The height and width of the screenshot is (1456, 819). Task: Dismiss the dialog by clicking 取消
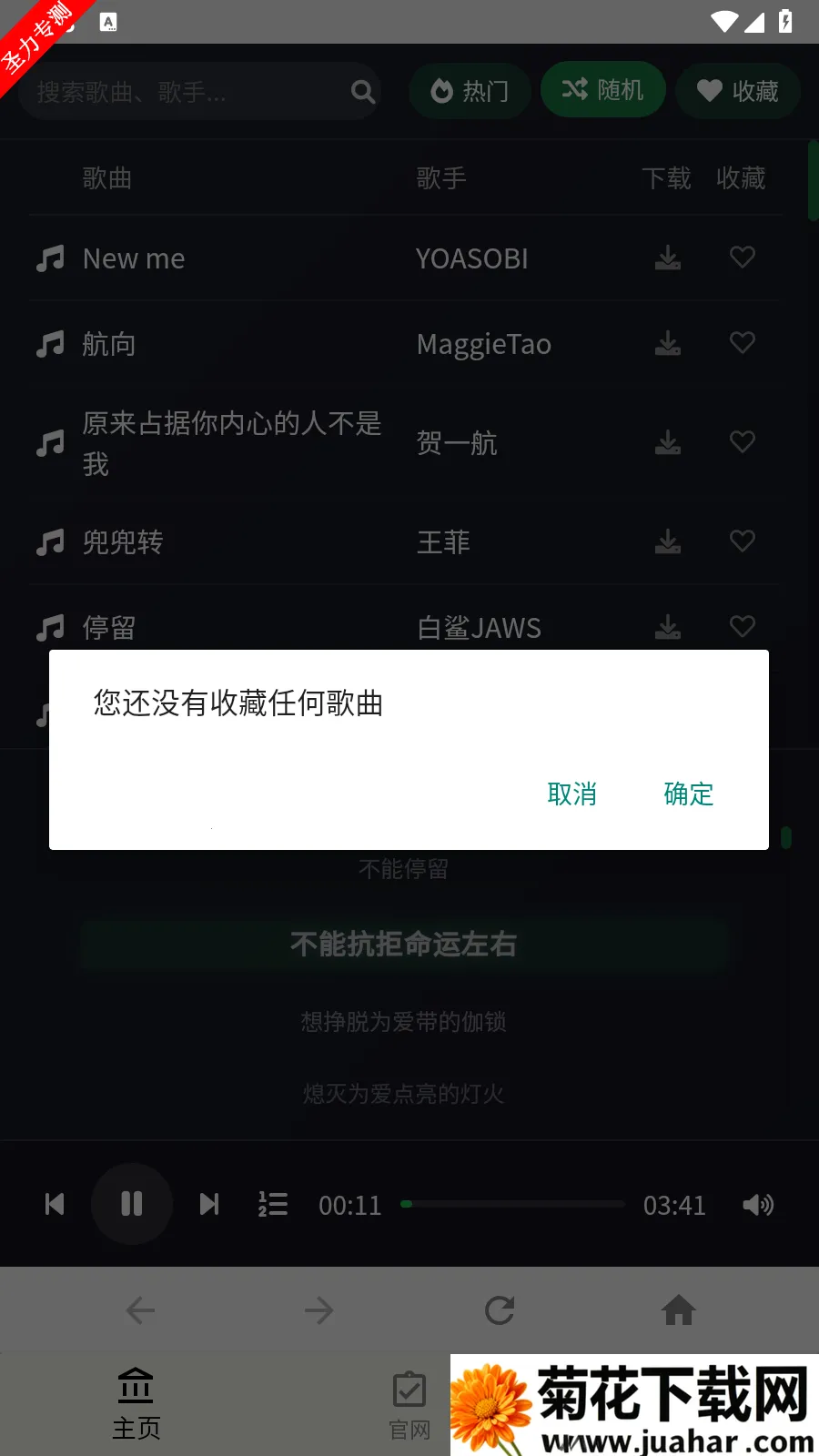pos(571,794)
